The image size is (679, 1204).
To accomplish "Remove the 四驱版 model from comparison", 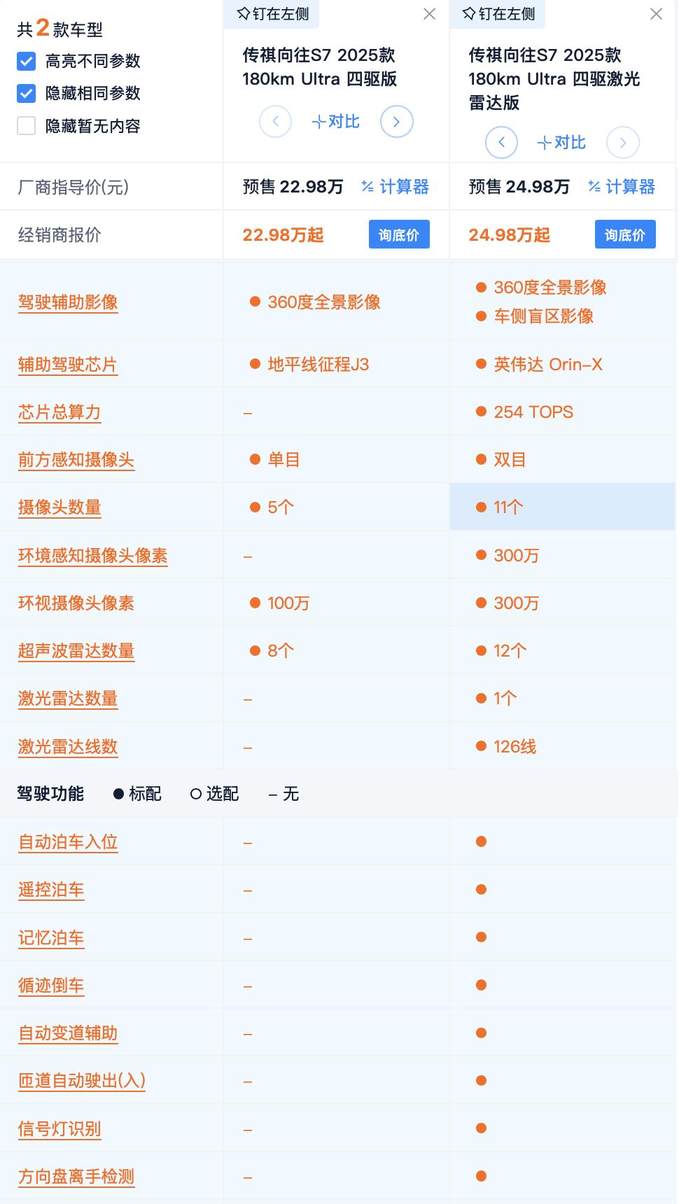I will [429, 14].
